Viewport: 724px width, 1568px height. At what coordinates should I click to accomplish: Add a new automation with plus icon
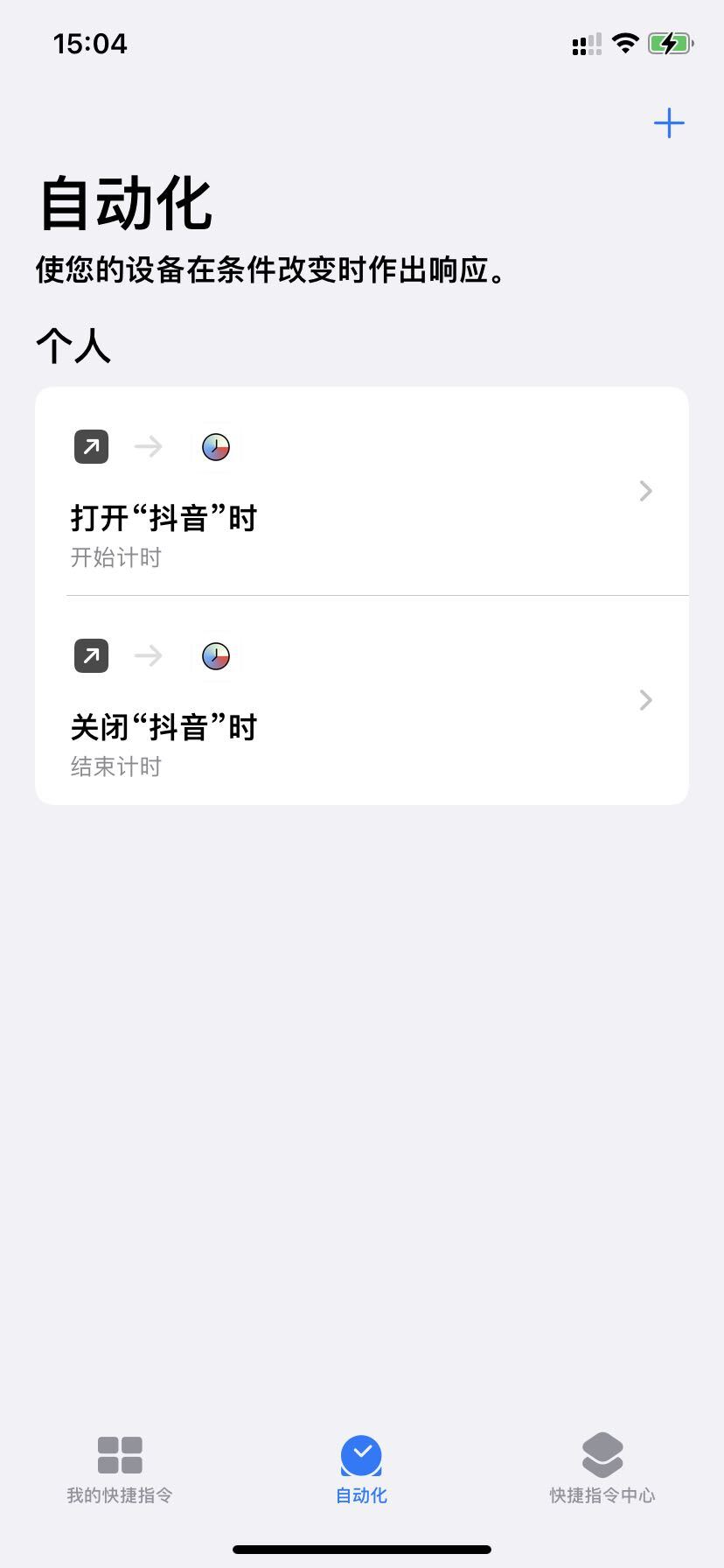pyautogui.click(x=669, y=123)
